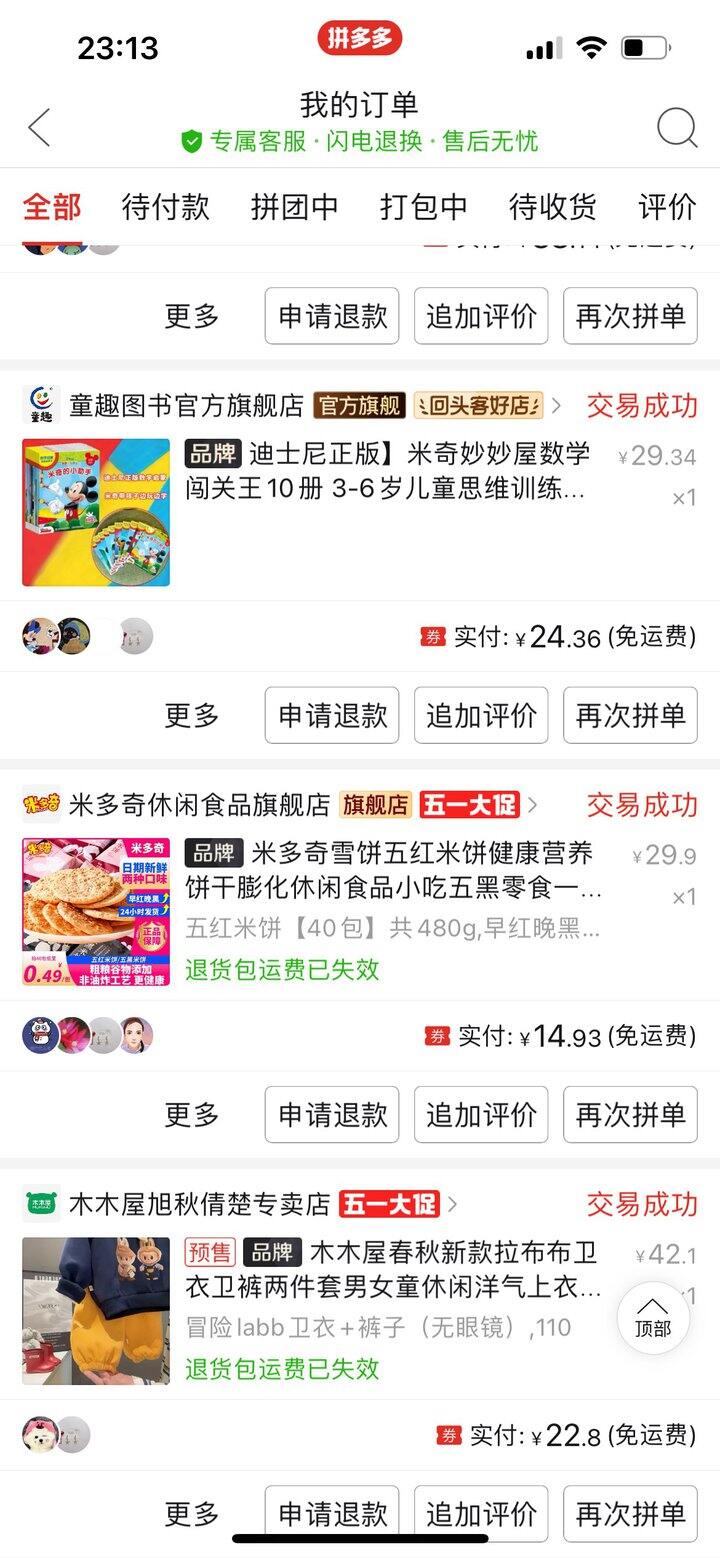Tap 追加评价 for the snack order
This screenshot has width=720, height=1558.
480,1114
